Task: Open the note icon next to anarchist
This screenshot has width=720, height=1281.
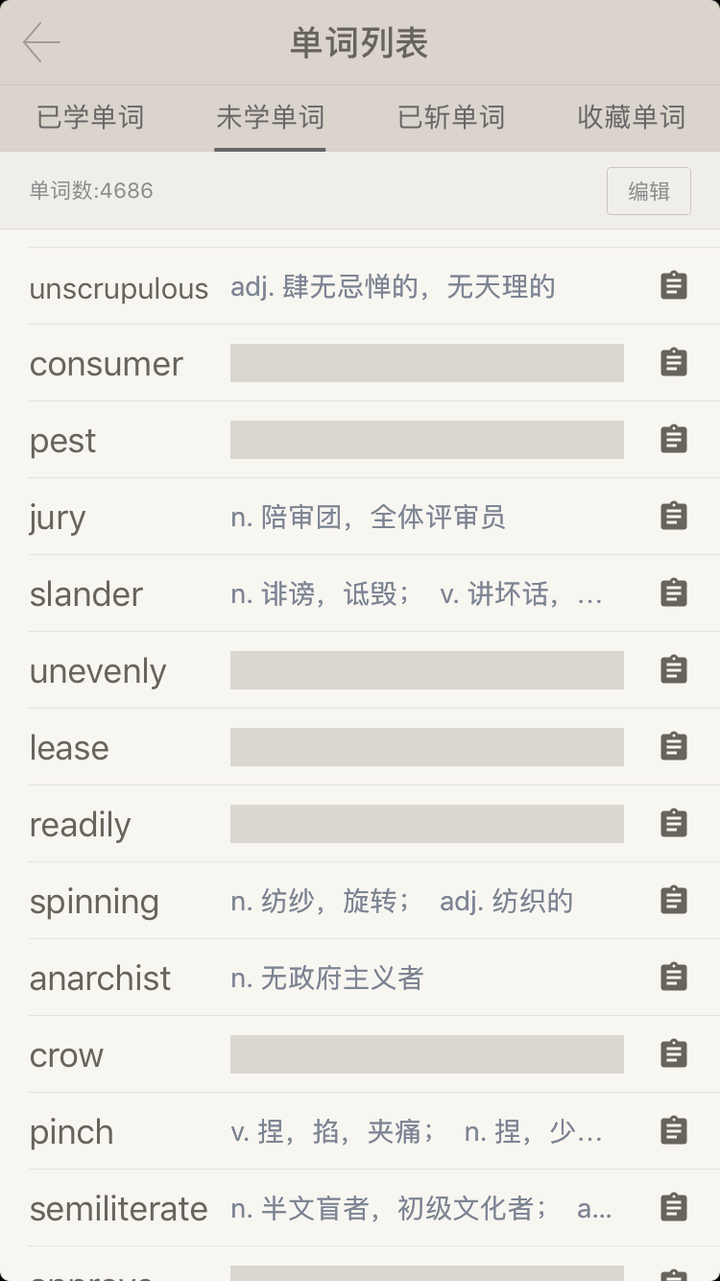Action: pos(673,977)
